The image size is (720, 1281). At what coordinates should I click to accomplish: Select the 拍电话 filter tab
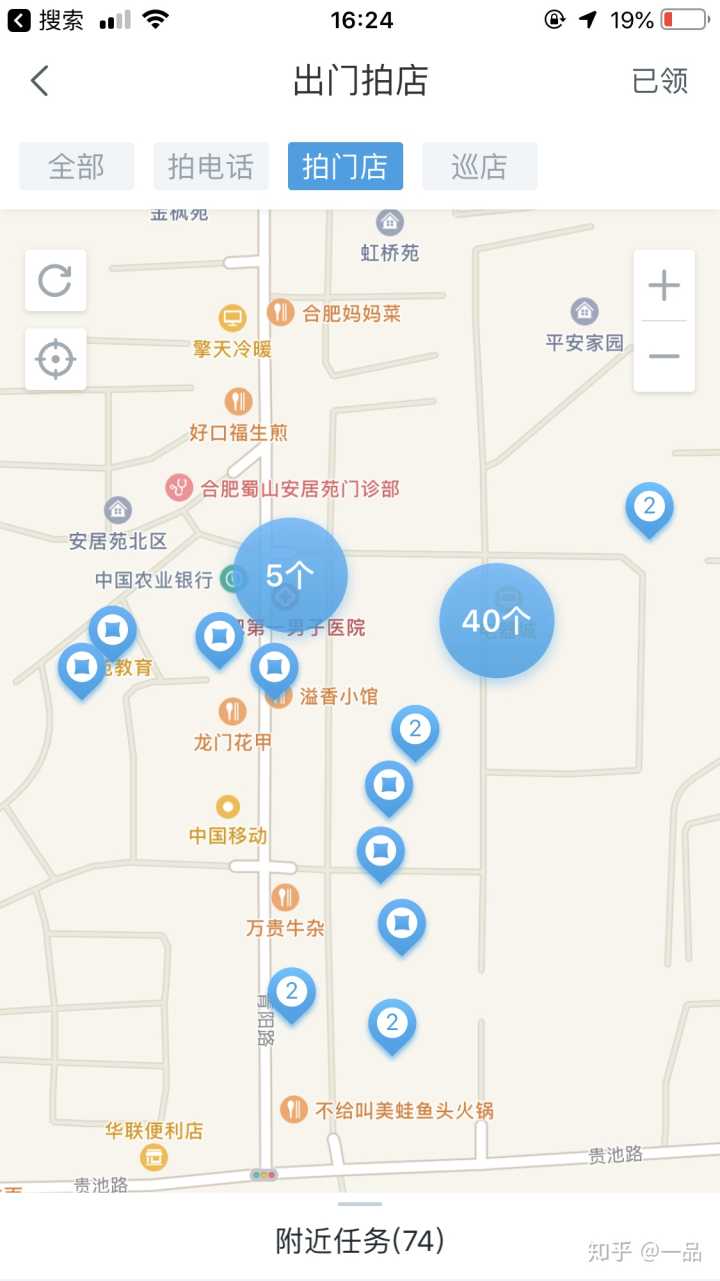pyautogui.click(x=211, y=166)
